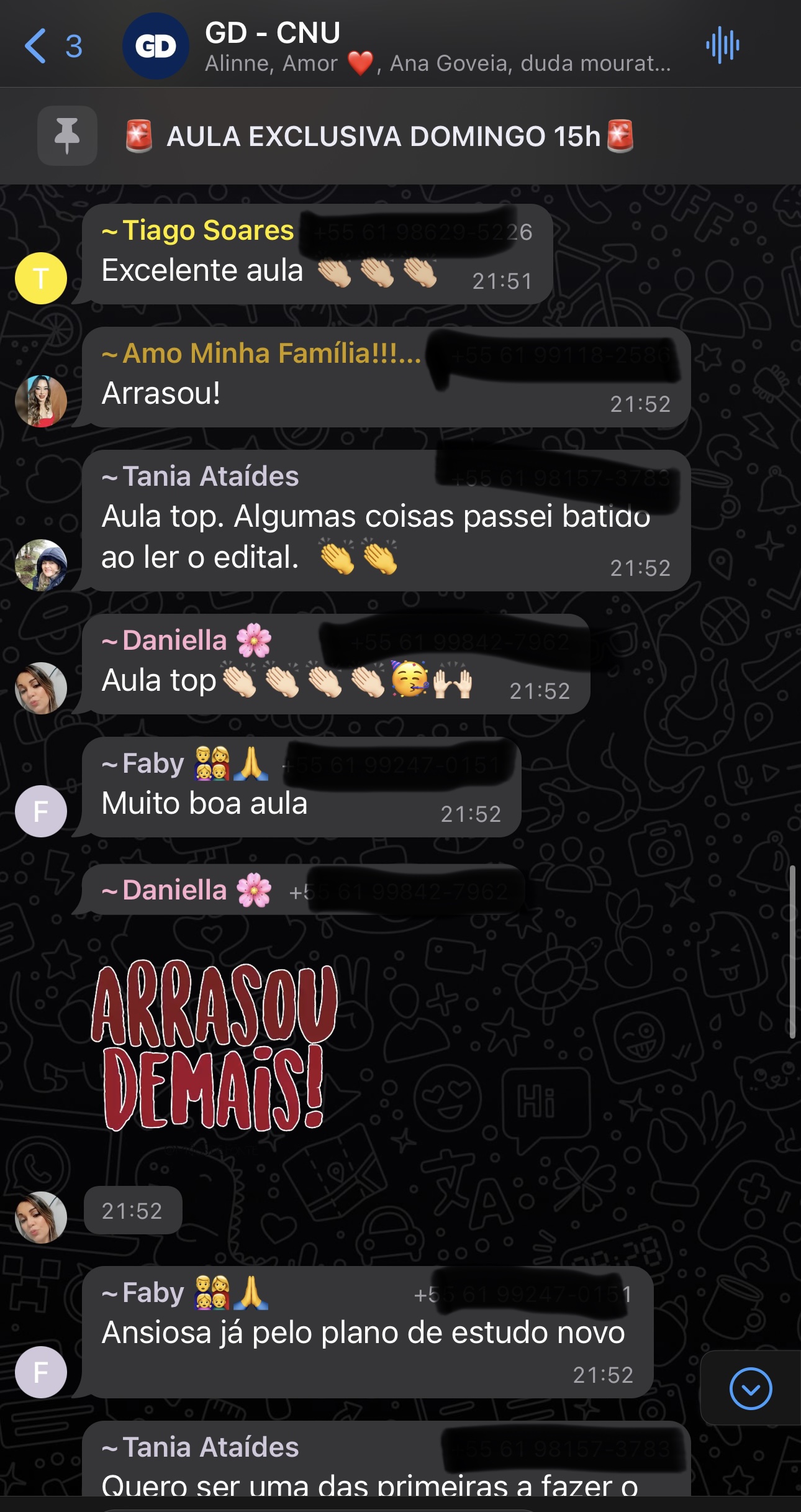Tap the GD group avatar

pos(155,46)
